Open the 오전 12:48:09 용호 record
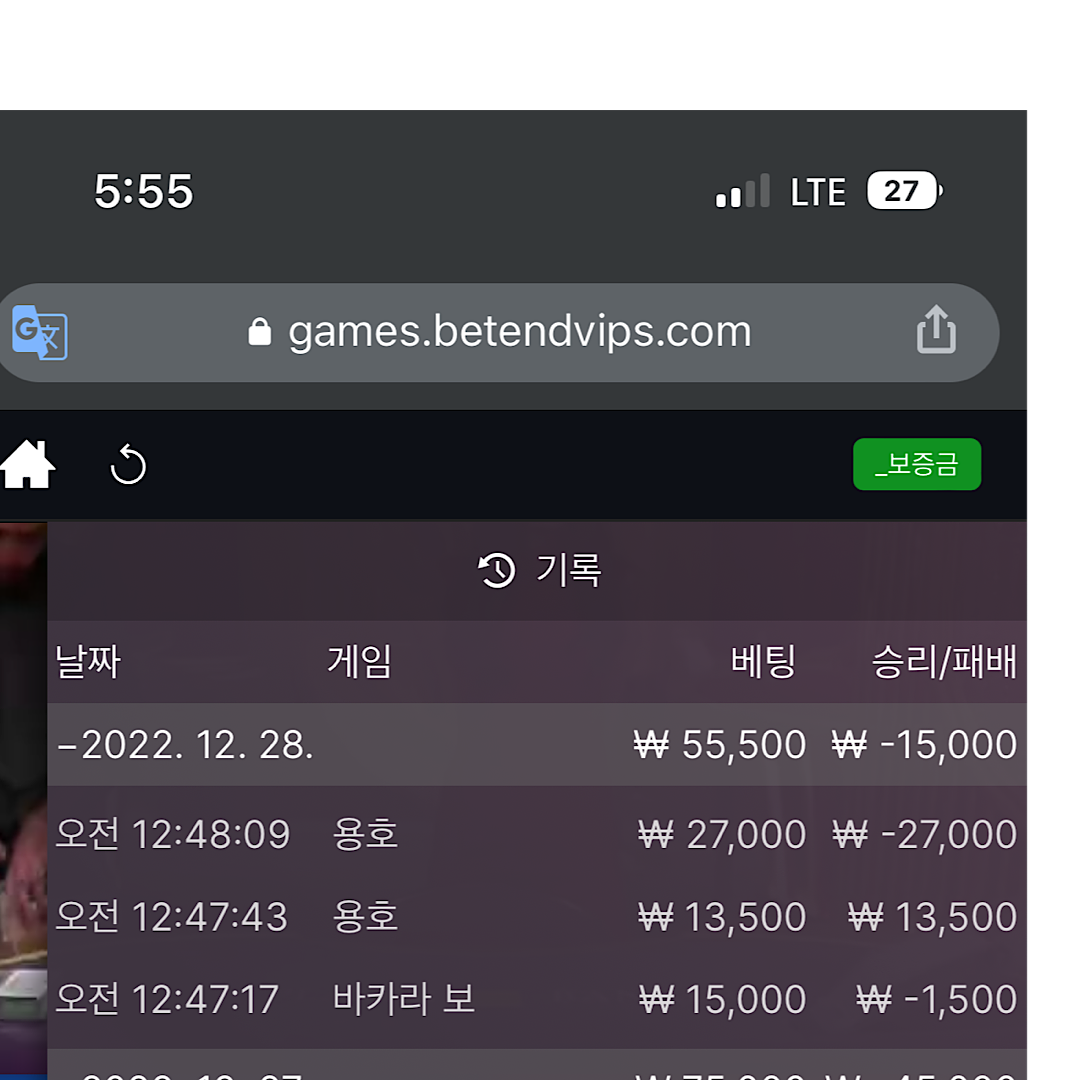Image resolution: width=1080 pixels, height=1080 pixels. pyautogui.click(x=536, y=834)
